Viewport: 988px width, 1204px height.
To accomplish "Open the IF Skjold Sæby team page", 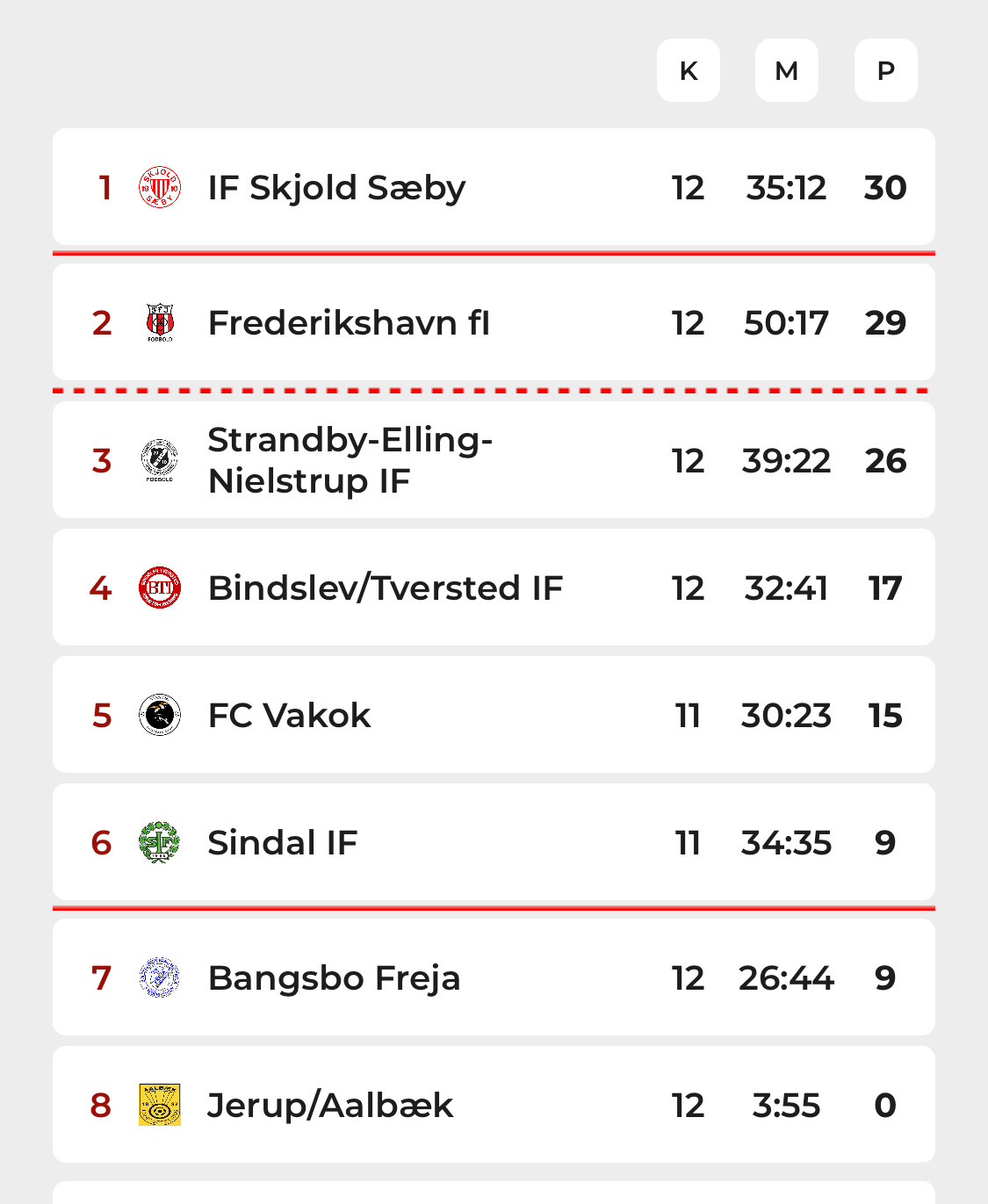I will [x=337, y=187].
